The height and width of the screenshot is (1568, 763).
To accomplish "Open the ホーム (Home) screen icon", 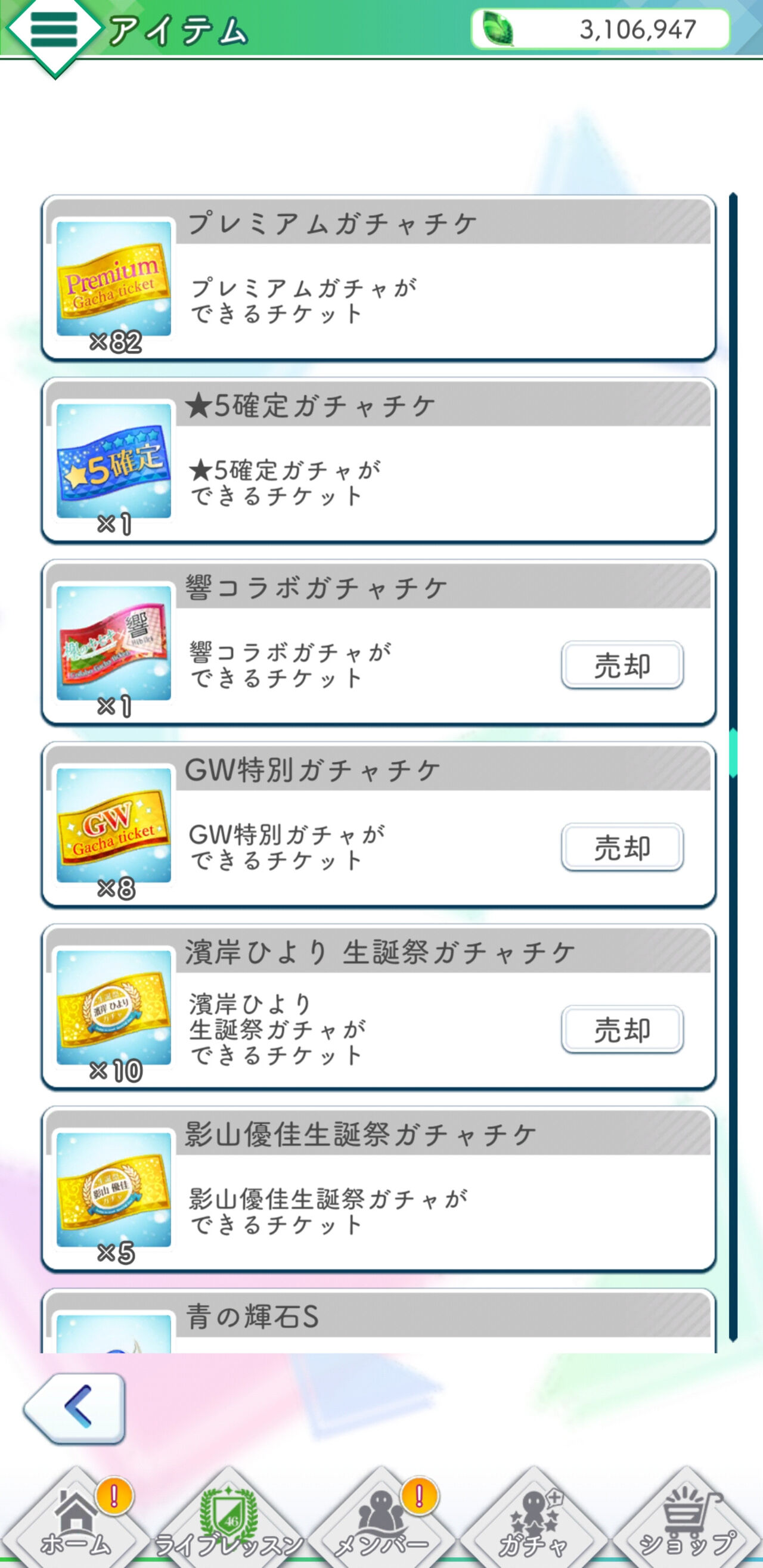I will coord(75,1510).
